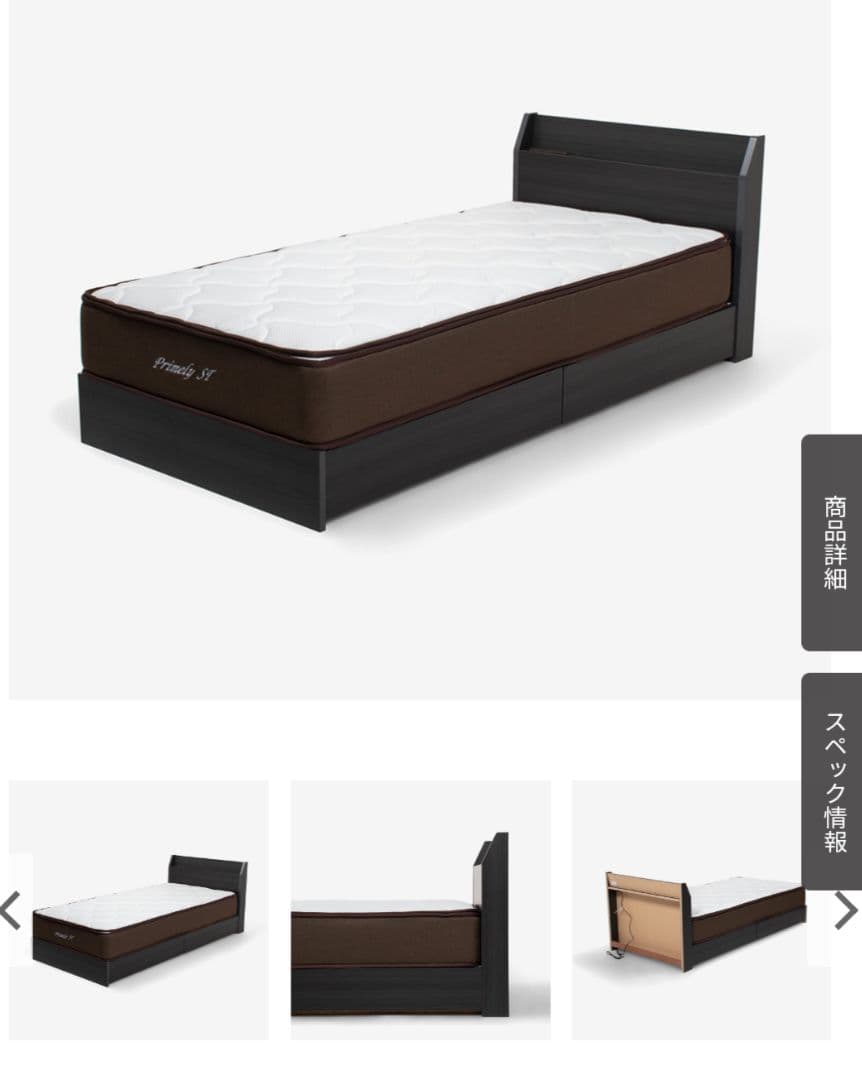Image resolution: width=862 pixels, height=1080 pixels.
Task: Select the side view bed thumbnail
Action: (420, 910)
